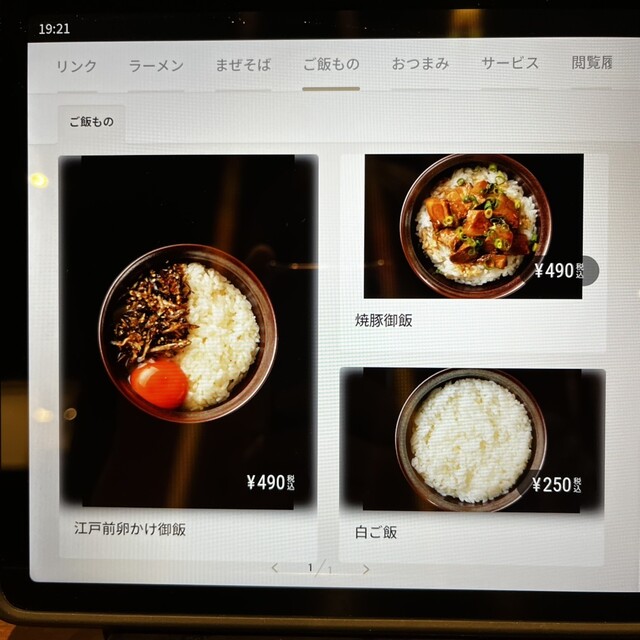Go to the previous page arrow
640x640 pixels.
point(275,568)
